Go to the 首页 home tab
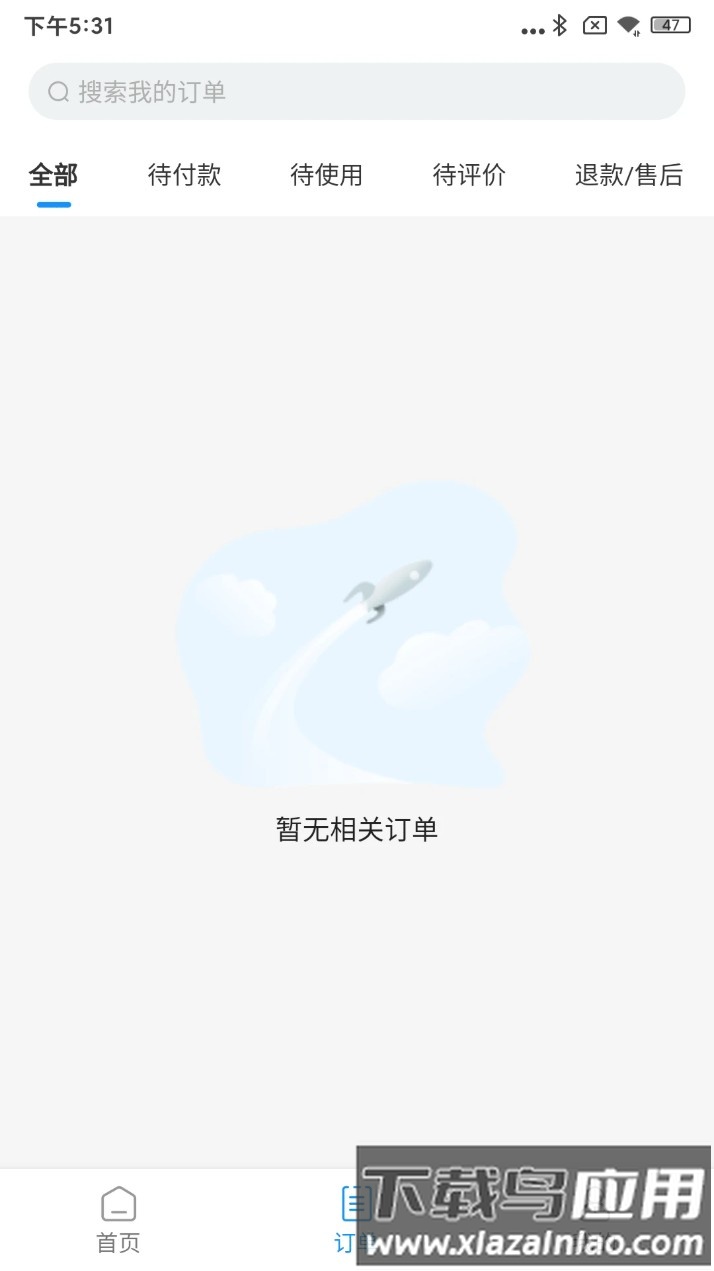This screenshot has height=1271, width=714. click(118, 1220)
